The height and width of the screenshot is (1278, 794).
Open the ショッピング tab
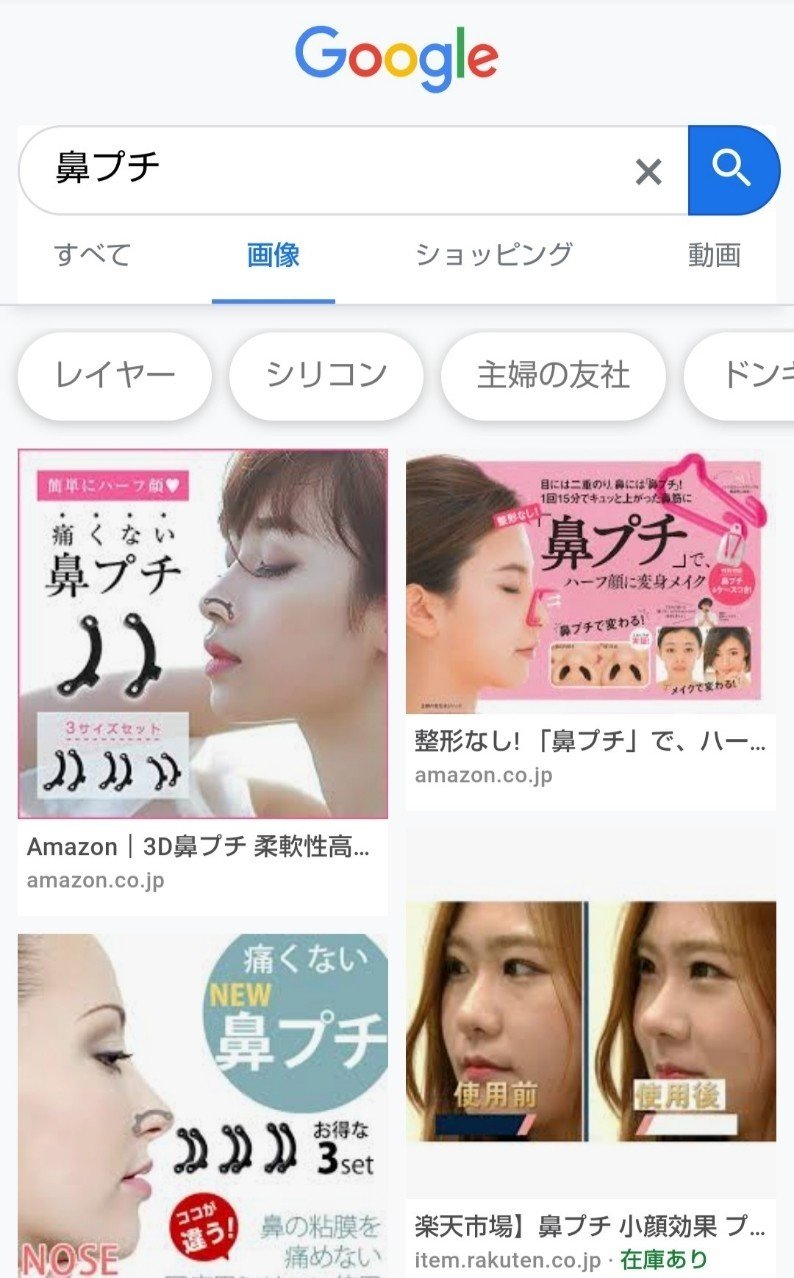tap(493, 255)
